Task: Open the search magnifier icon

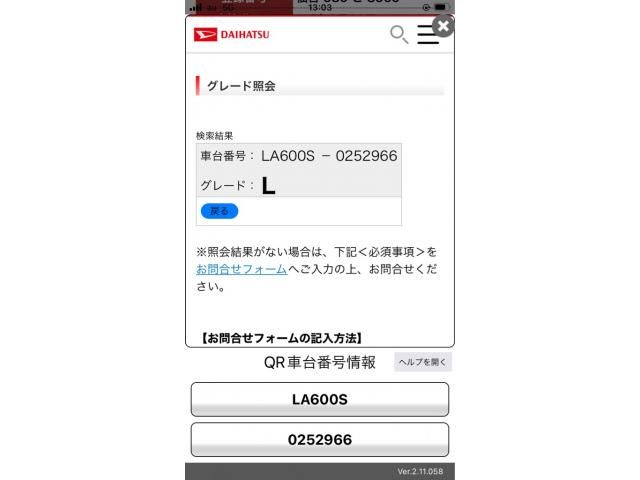Action: [x=398, y=35]
